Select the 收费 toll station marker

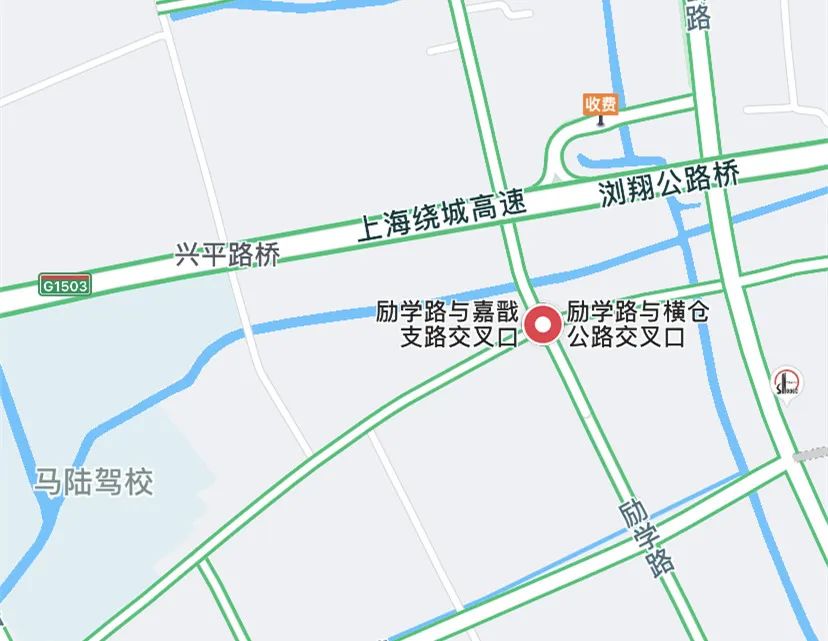click(601, 104)
